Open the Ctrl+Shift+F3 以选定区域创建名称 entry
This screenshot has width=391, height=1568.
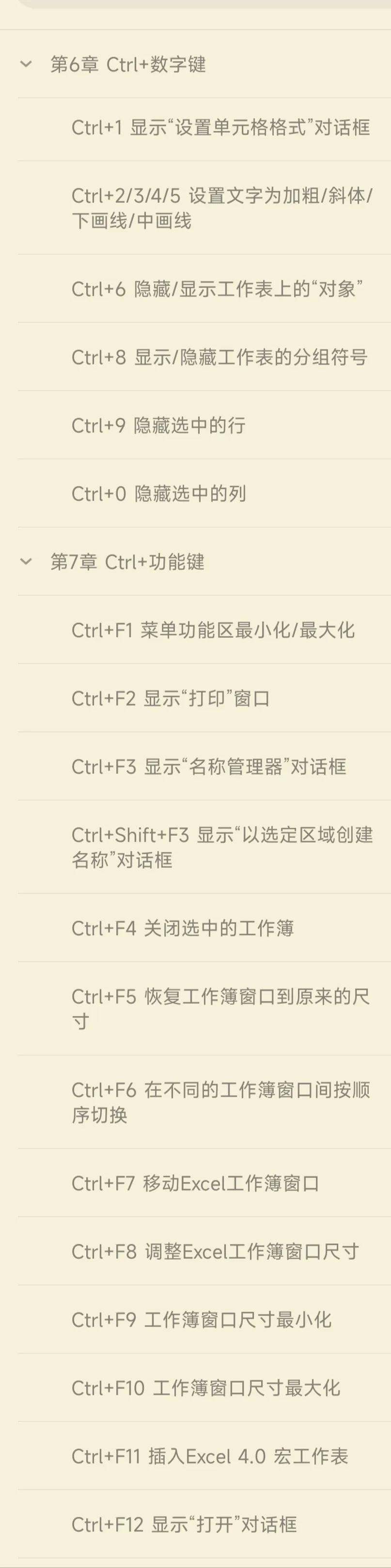click(x=222, y=847)
